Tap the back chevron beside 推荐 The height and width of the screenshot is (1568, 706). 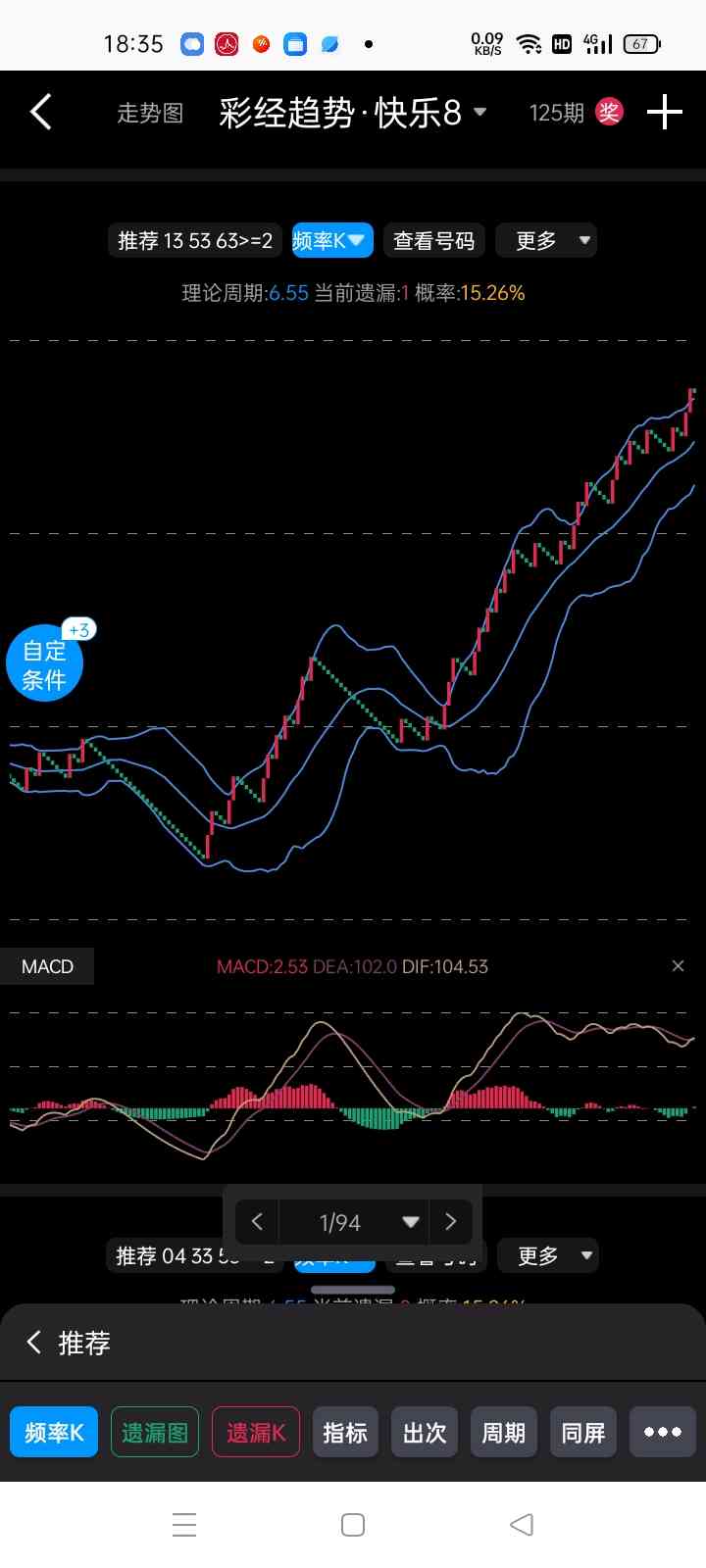(x=34, y=1343)
